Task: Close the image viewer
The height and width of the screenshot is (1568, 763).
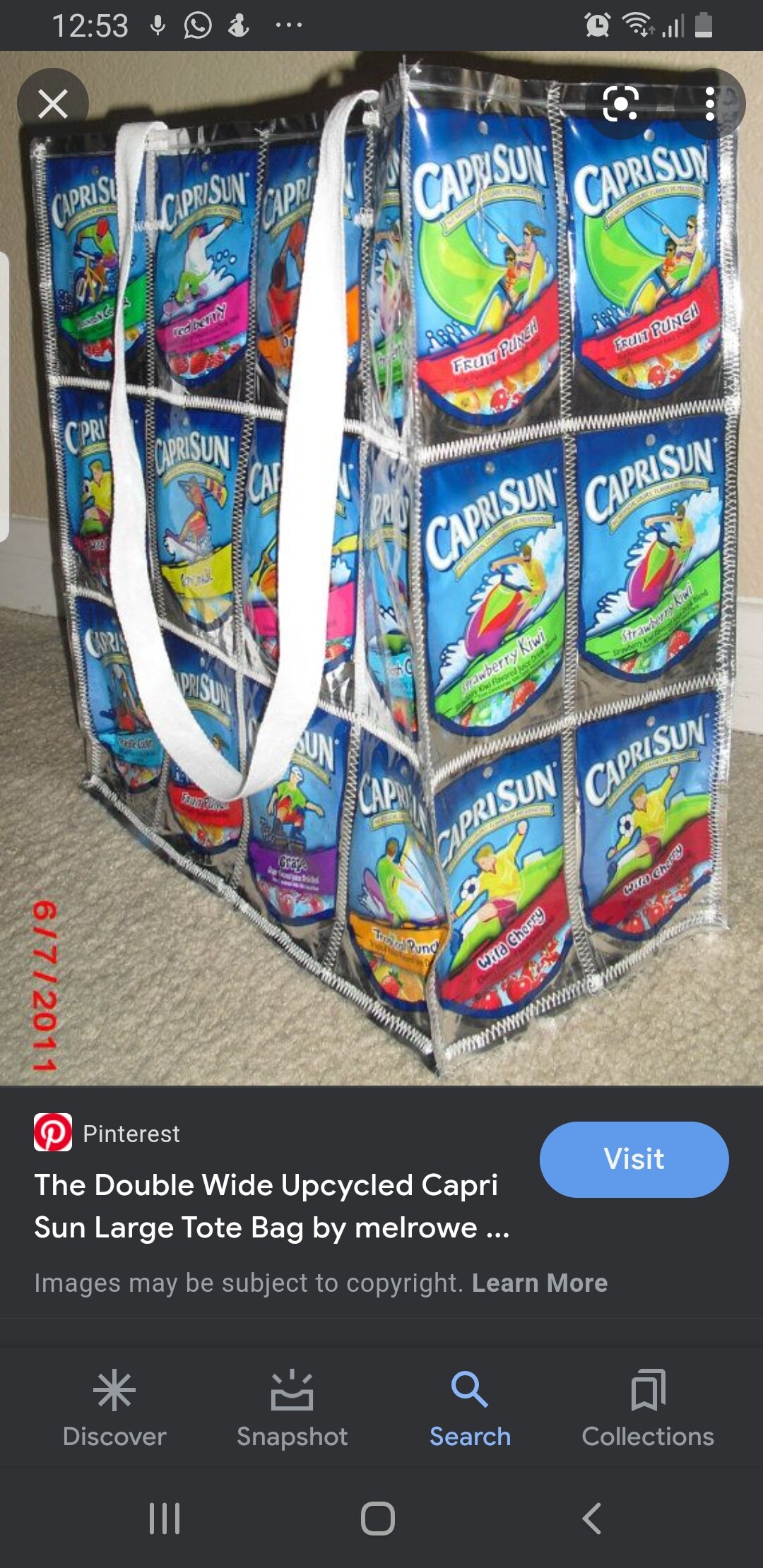Action: (53, 104)
